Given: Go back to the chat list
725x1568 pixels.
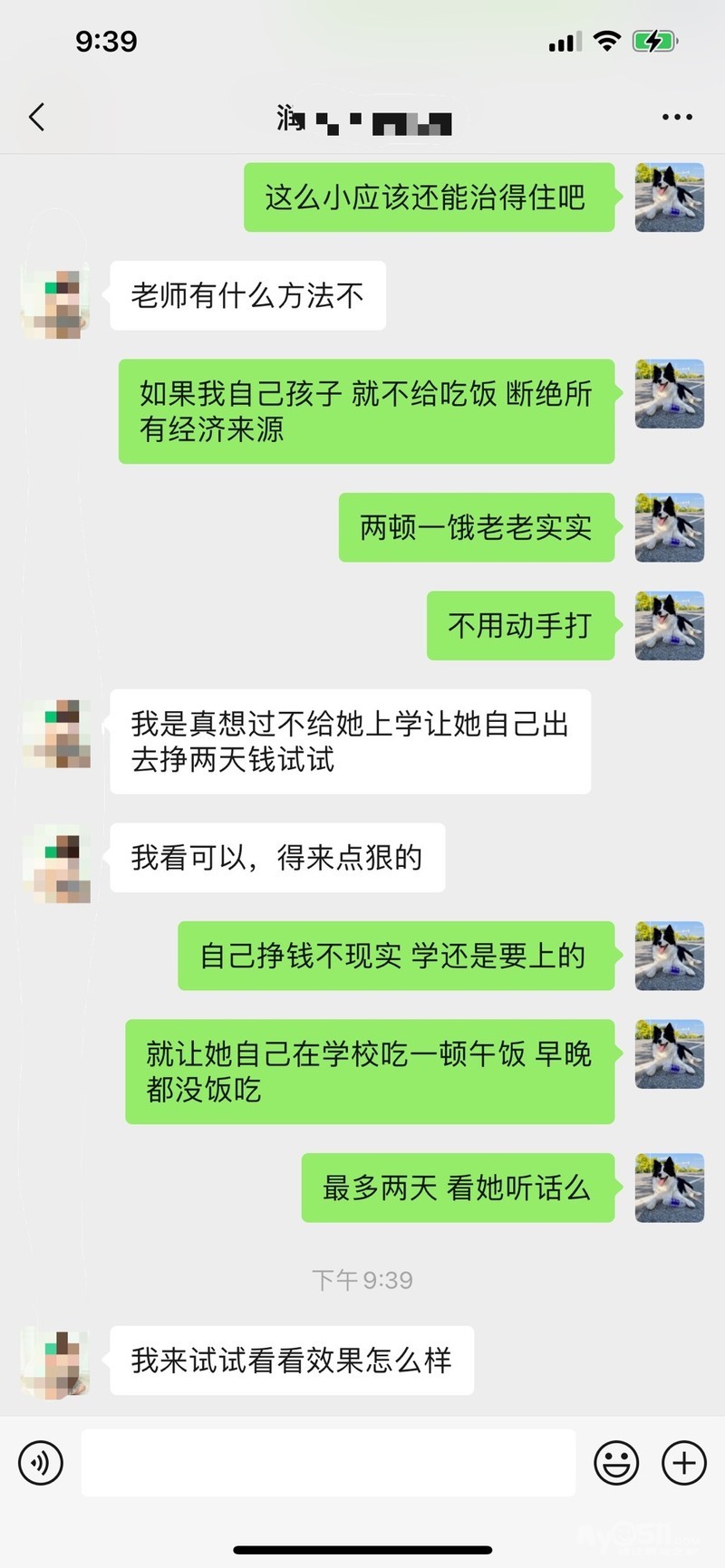Looking at the screenshot, I should 36,117.
